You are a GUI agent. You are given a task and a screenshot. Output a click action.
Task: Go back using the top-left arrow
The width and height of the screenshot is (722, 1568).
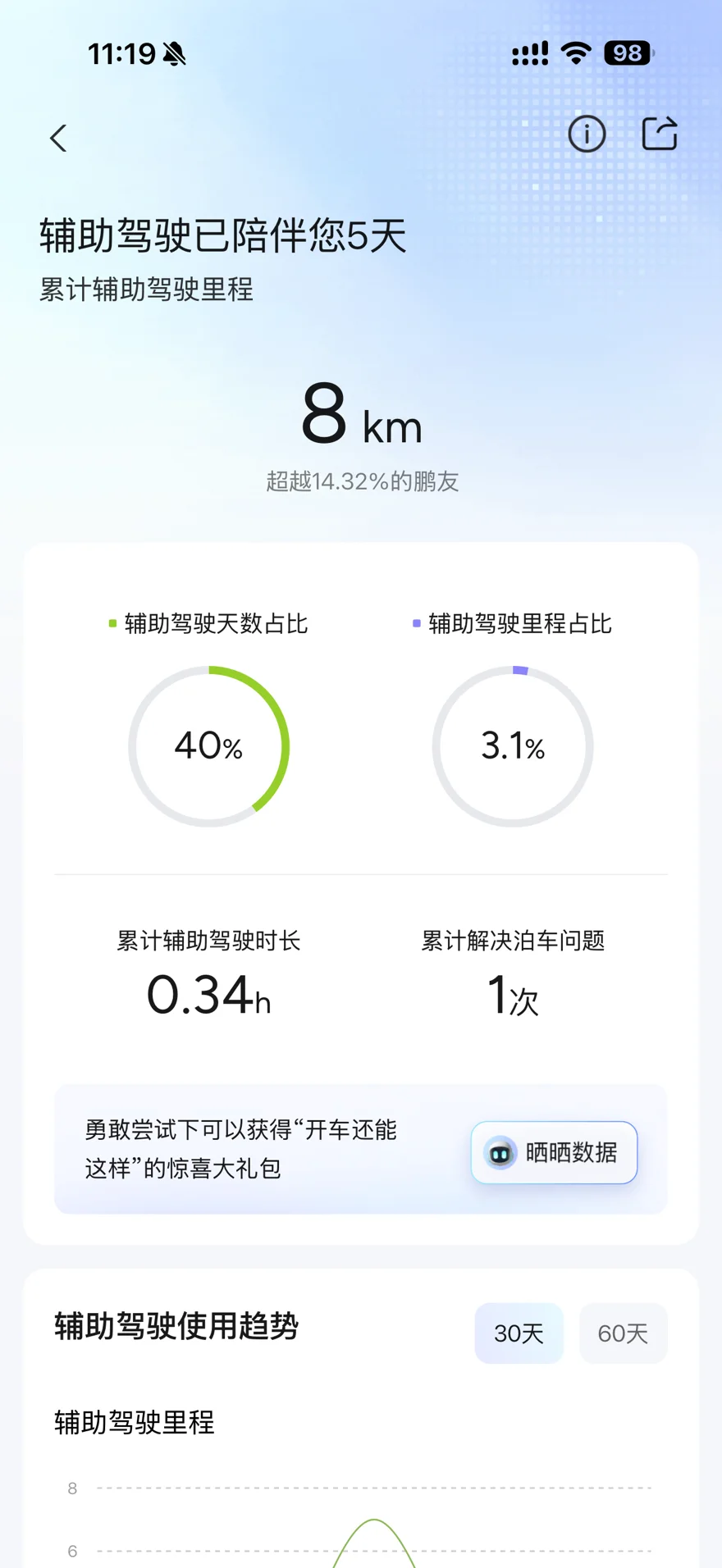point(58,138)
